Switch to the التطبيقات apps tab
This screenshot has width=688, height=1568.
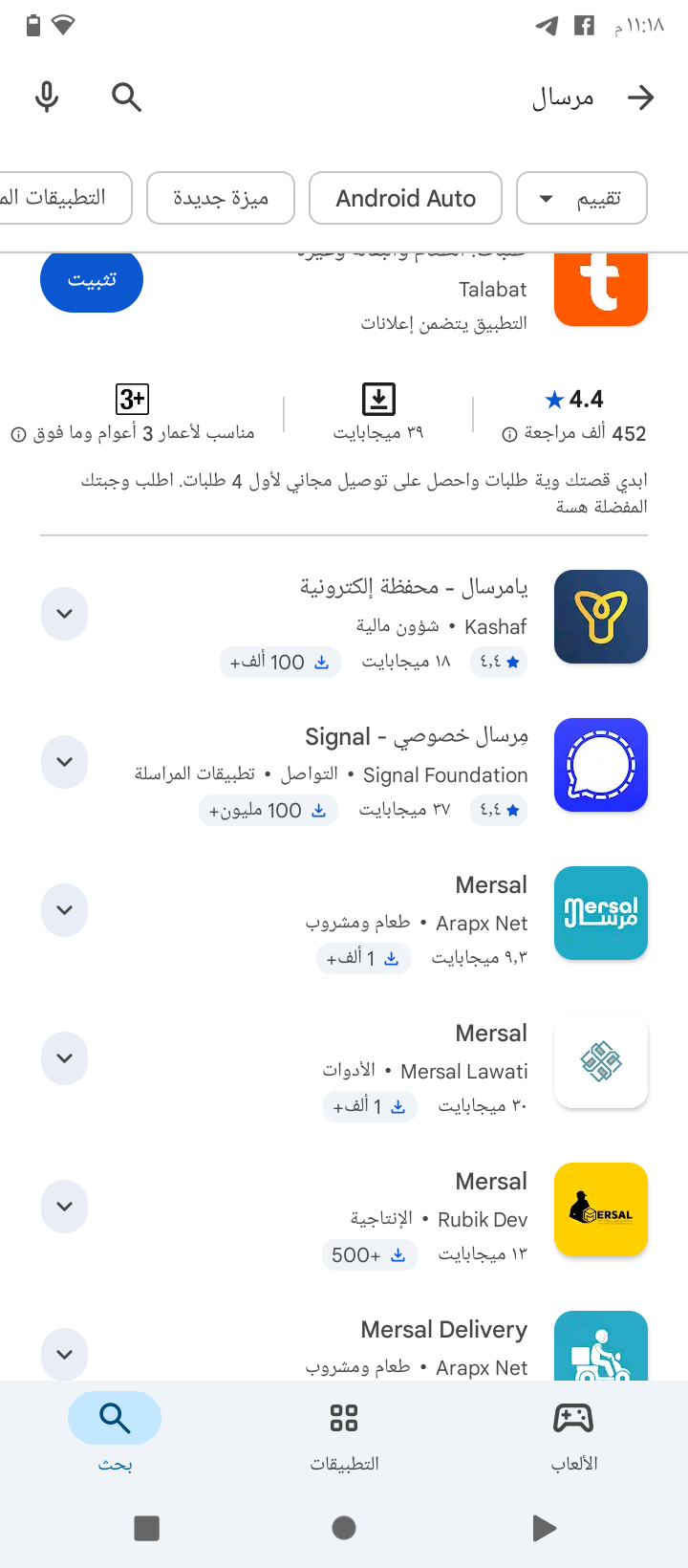pos(344,1432)
